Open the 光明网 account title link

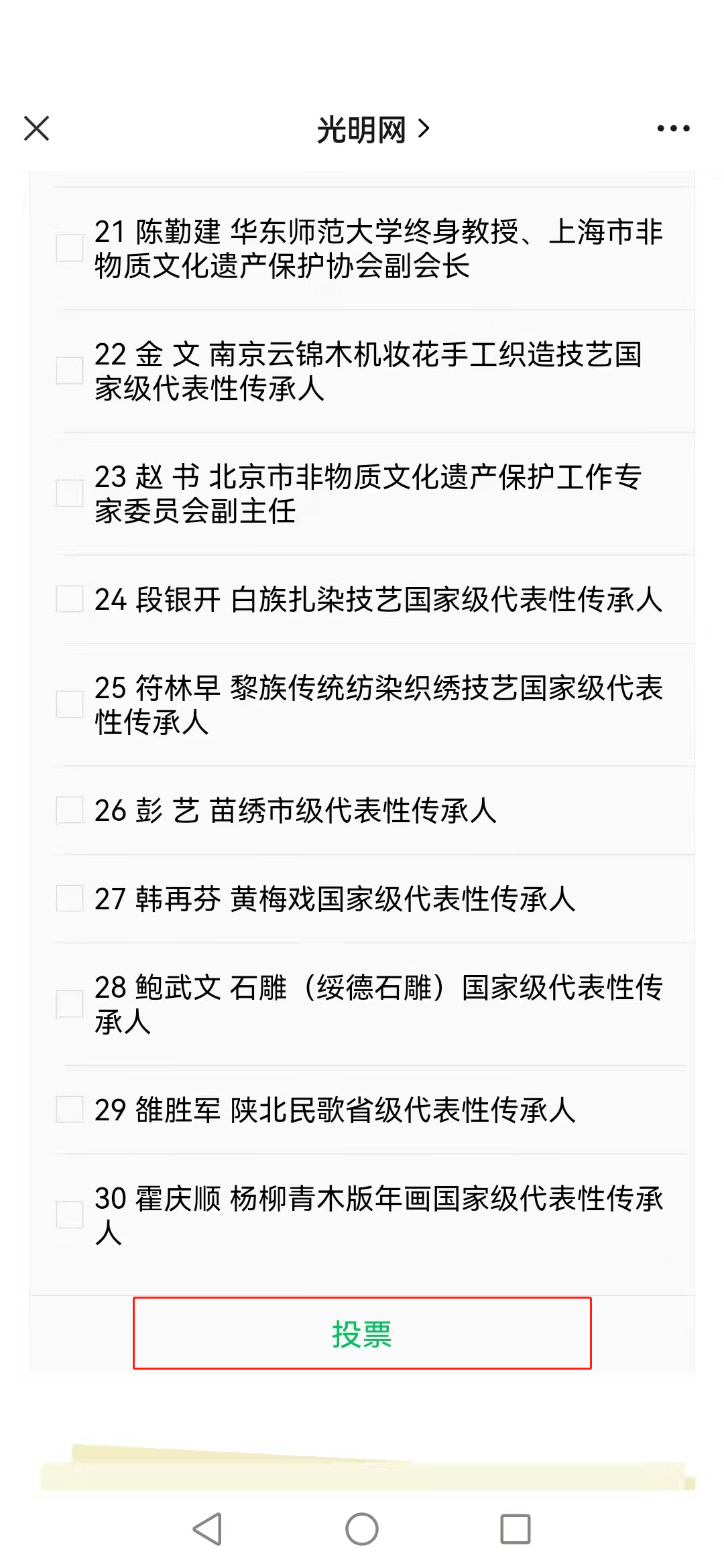(373, 129)
